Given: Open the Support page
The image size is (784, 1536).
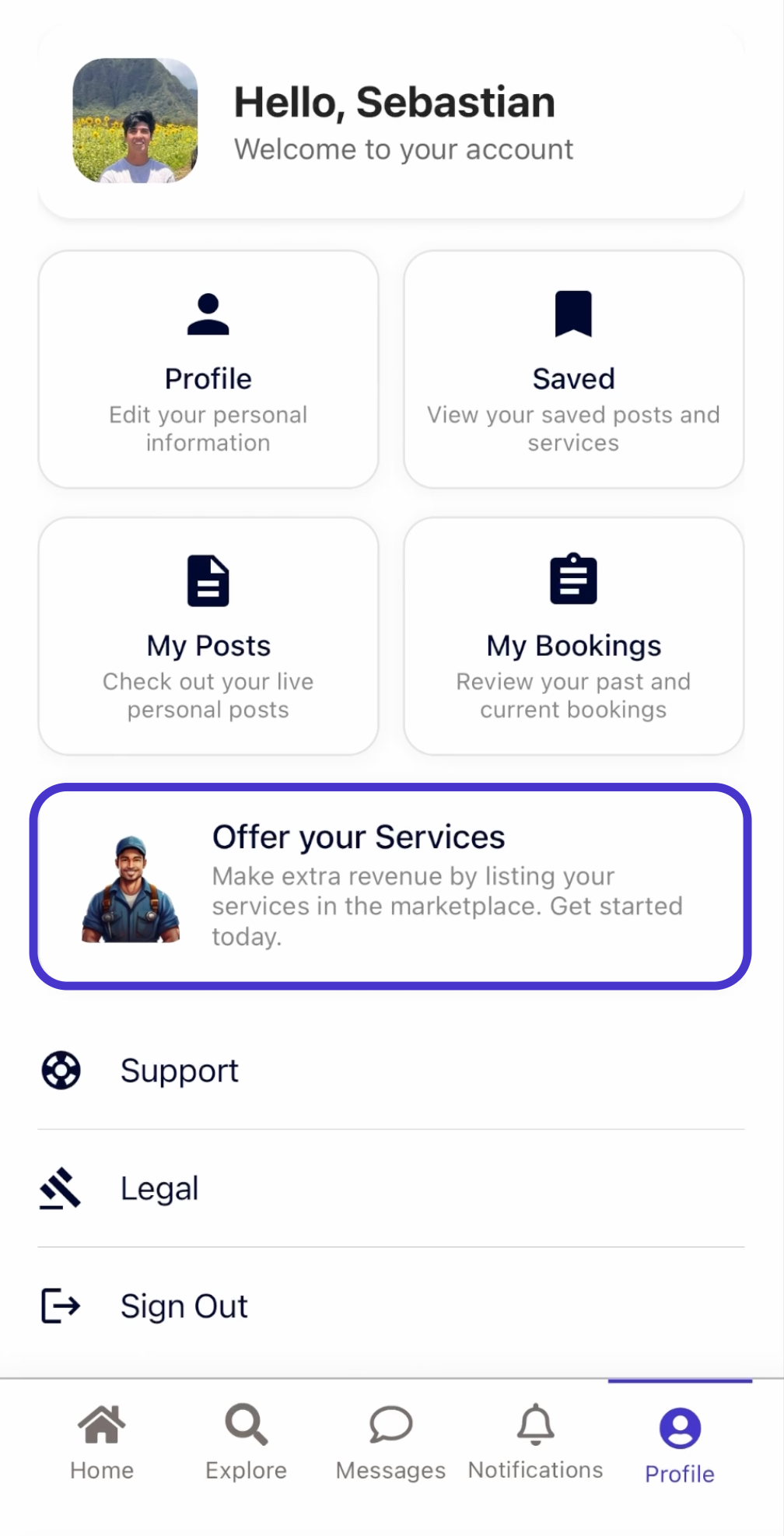Looking at the screenshot, I should 179,1070.
